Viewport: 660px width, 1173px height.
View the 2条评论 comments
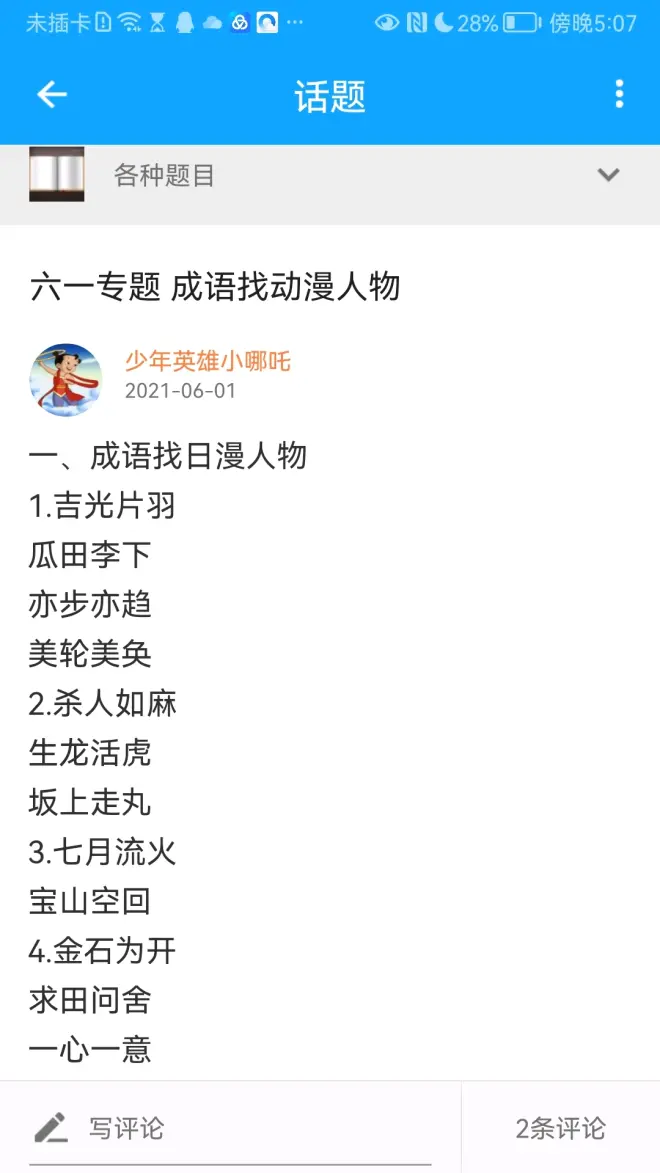560,1128
